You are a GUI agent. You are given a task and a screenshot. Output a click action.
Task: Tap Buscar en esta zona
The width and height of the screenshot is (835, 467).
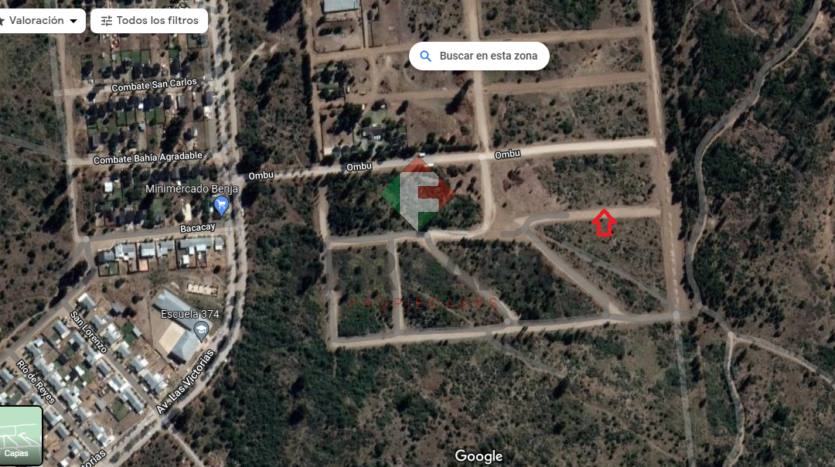tap(479, 56)
